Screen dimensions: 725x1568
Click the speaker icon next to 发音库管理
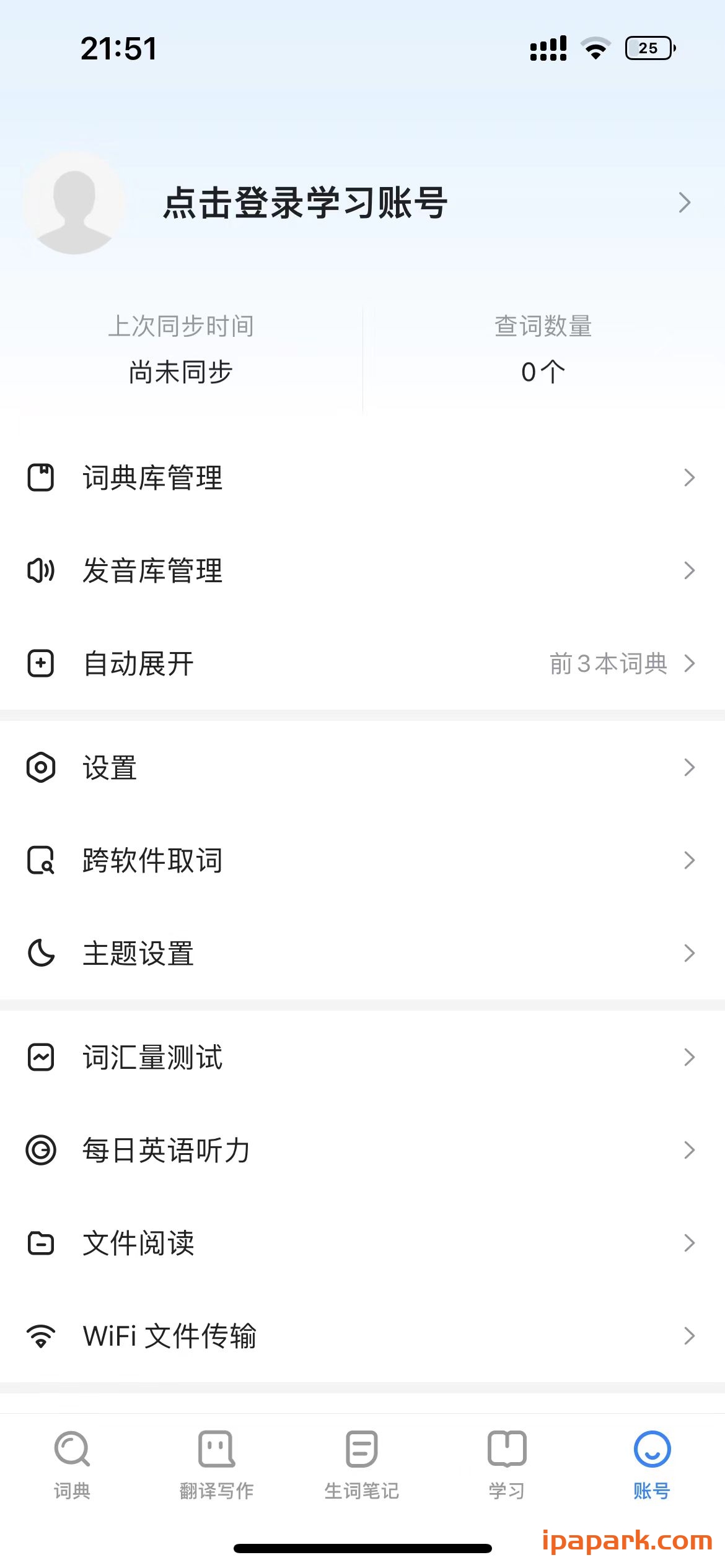(40, 571)
